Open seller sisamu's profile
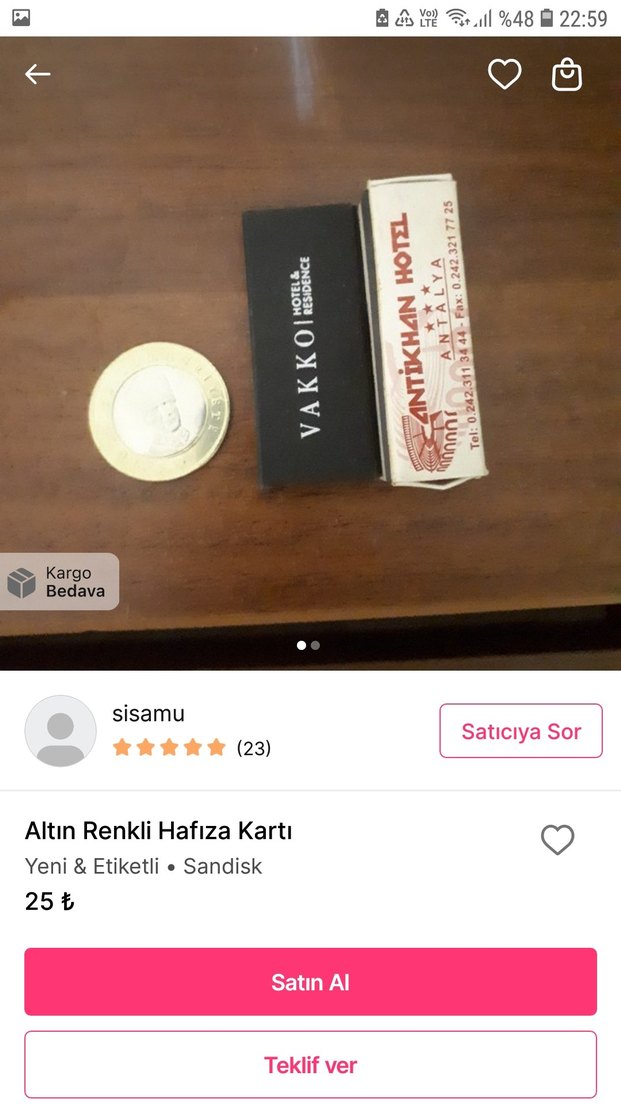The height and width of the screenshot is (1104, 621). point(148,714)
